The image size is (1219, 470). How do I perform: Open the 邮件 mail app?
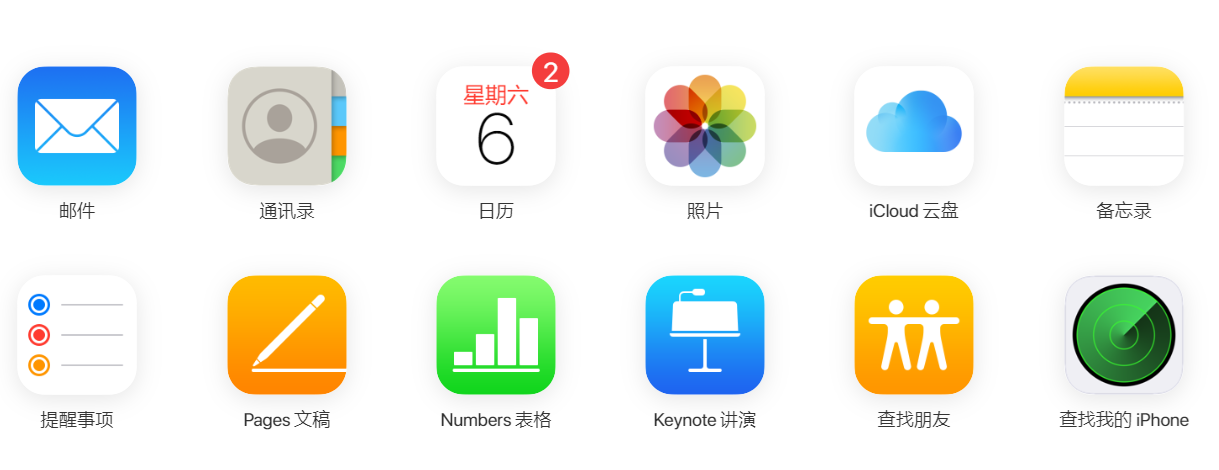tap(77, 126)
